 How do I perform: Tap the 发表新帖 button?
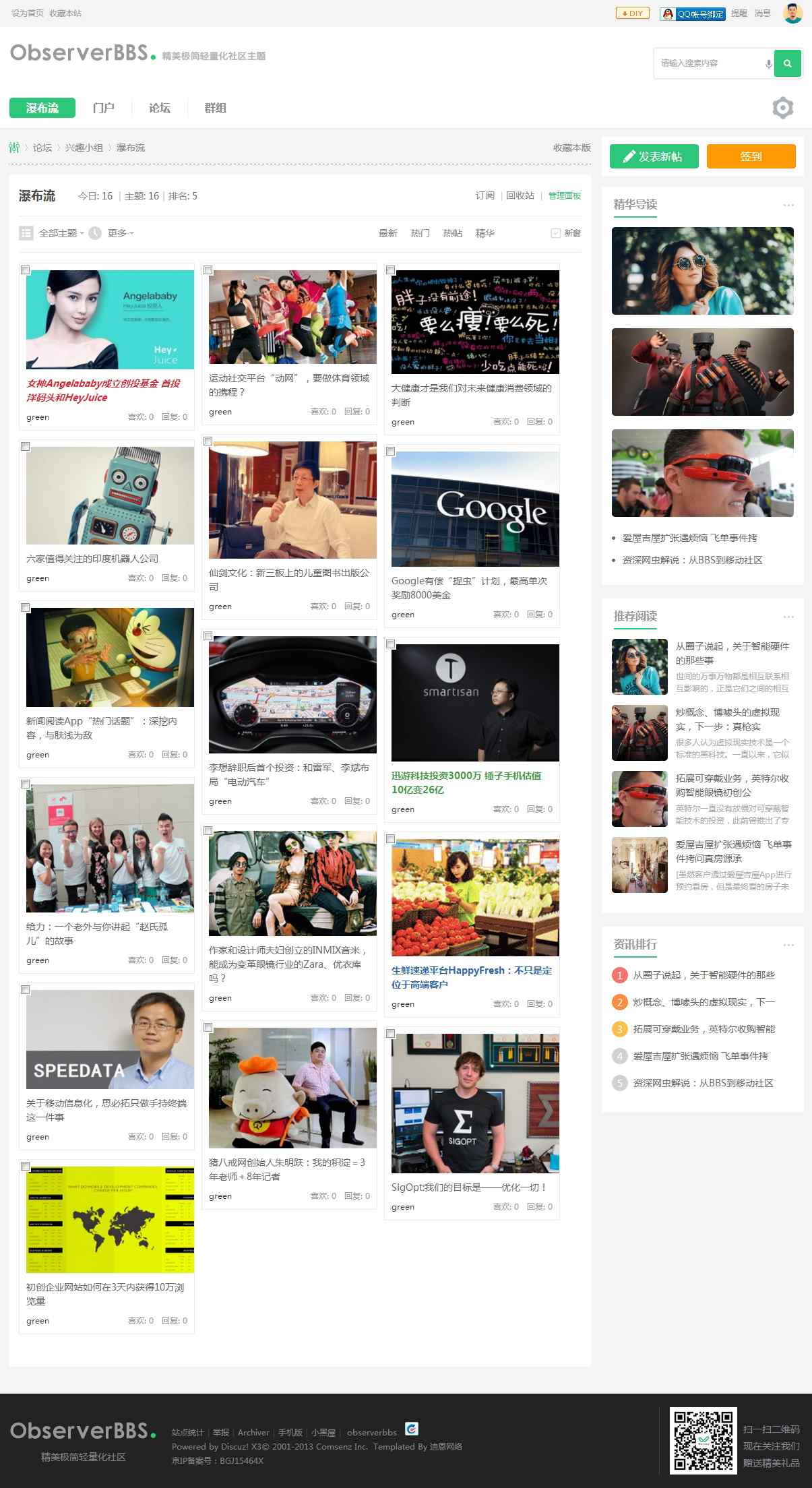pos(654,156)
